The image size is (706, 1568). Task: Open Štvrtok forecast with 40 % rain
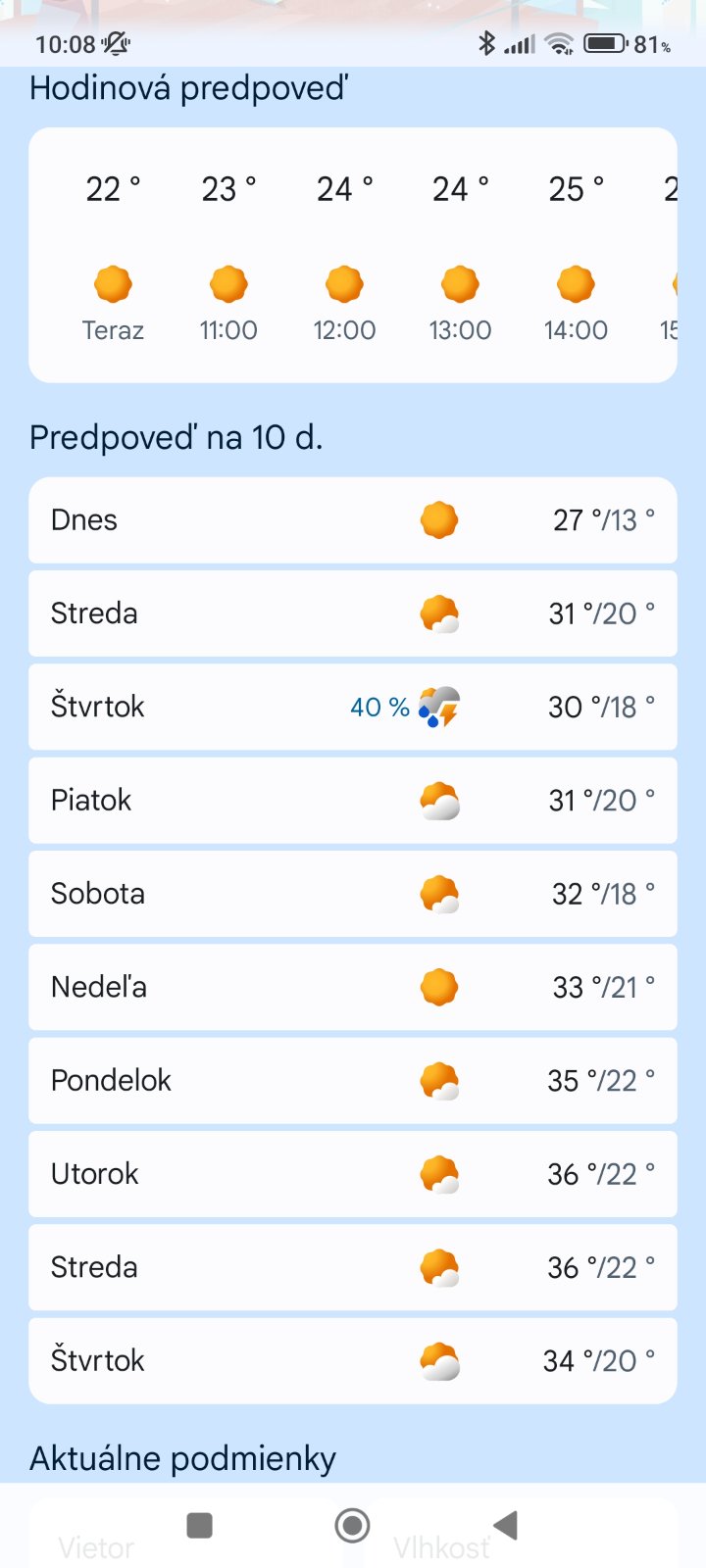pos(353,707)
